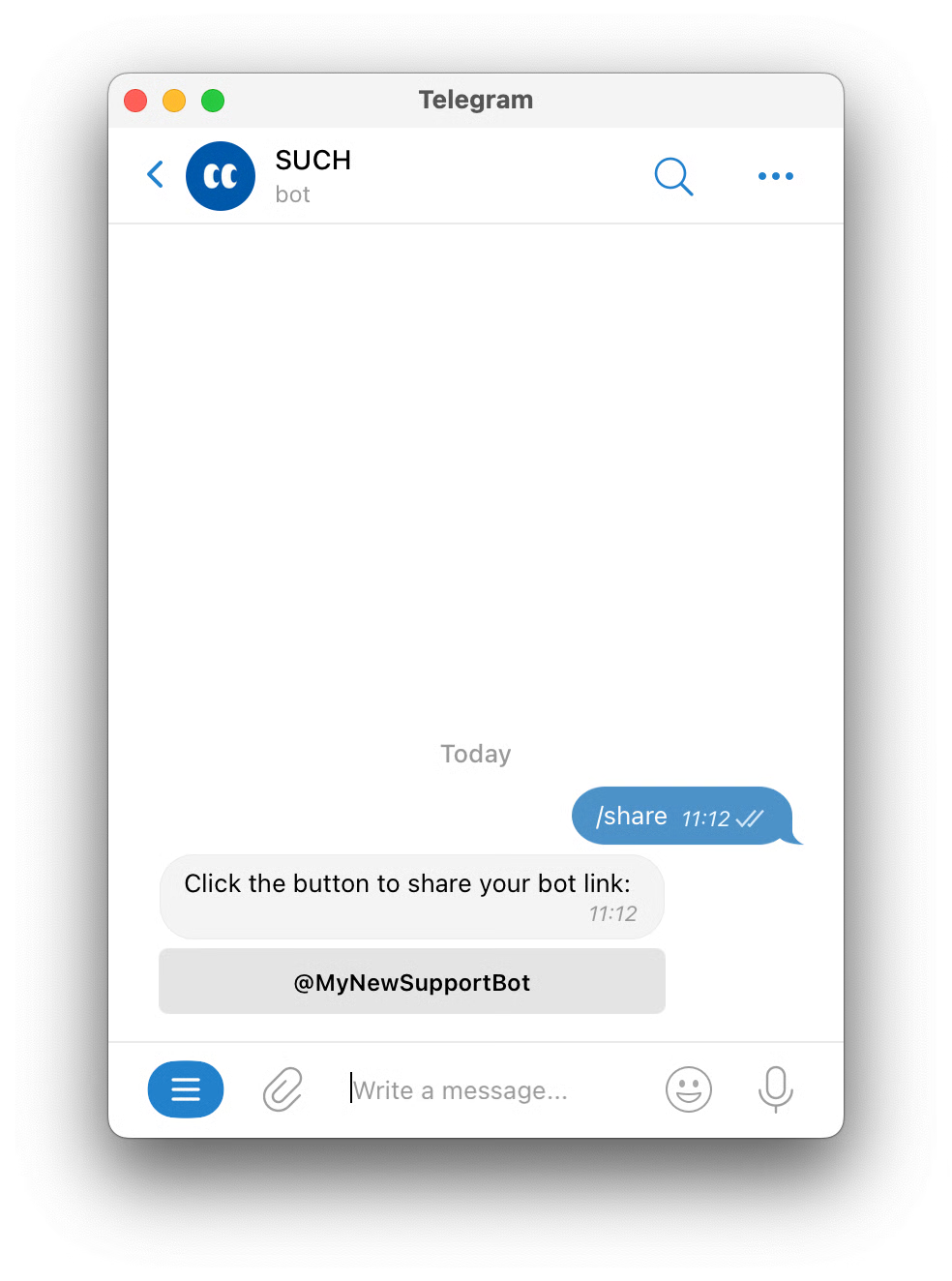Search in this chat
Screen dimensions: 952x1281
coord(673,176)
